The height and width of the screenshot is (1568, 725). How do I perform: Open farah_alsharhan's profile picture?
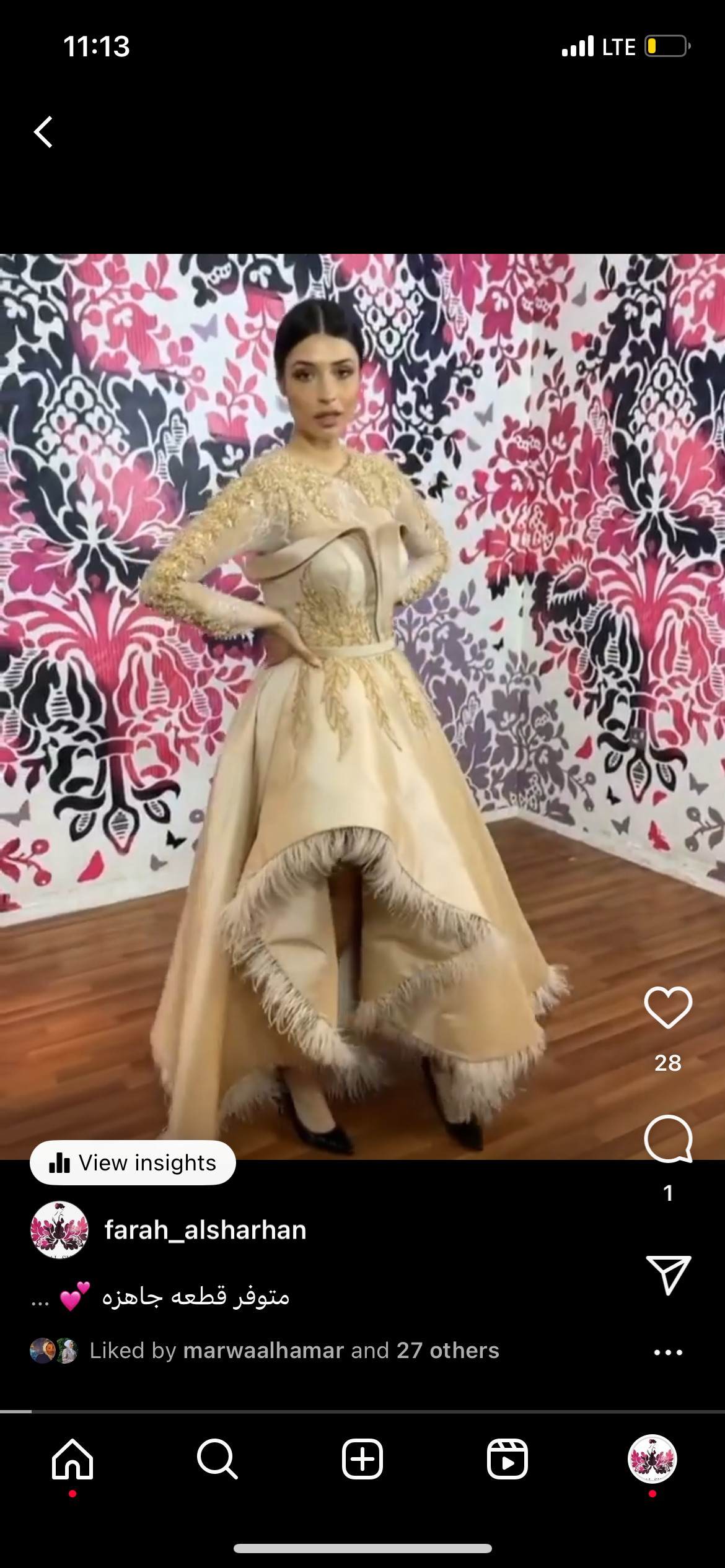pyautogui.click(x=59, y=1230)
